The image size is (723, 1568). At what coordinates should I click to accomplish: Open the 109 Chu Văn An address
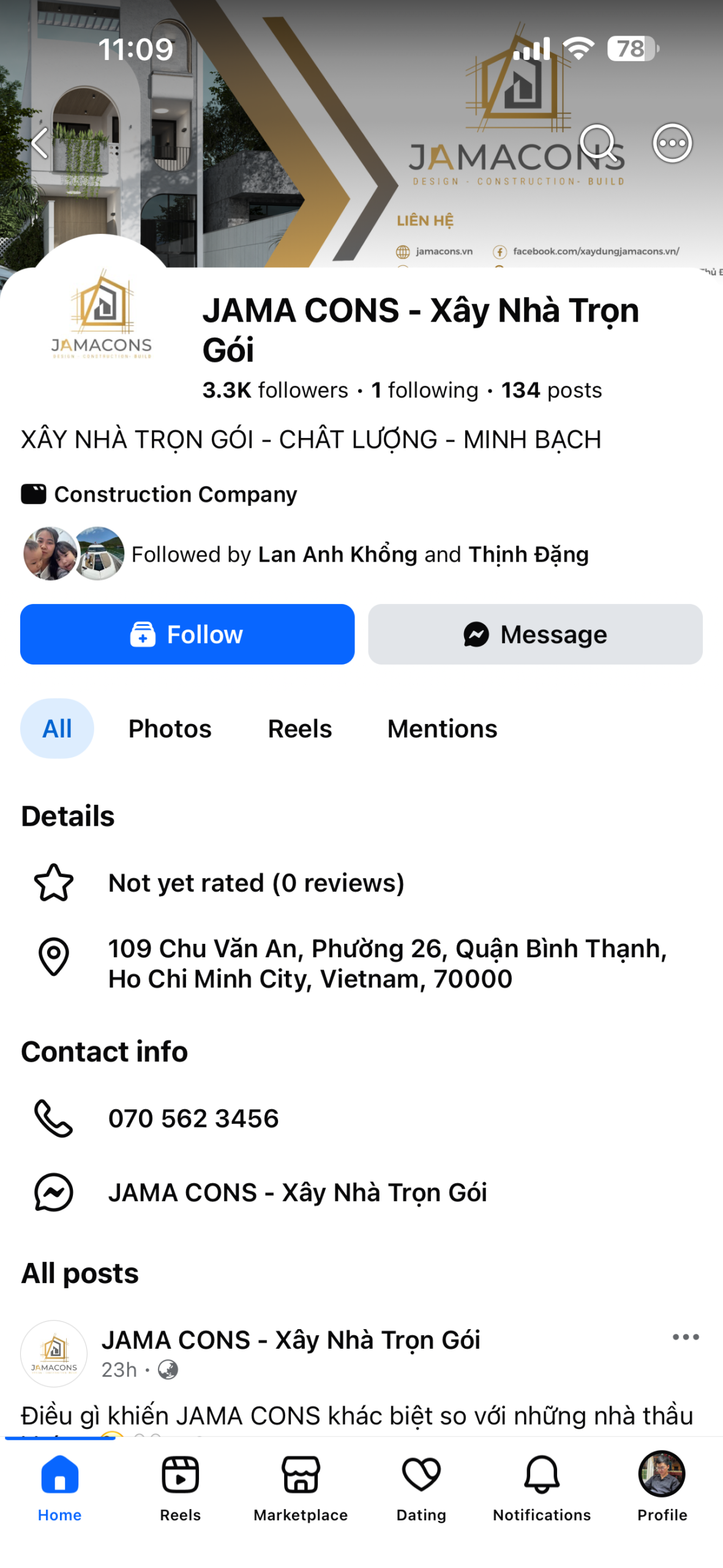[x=361, y=963]
